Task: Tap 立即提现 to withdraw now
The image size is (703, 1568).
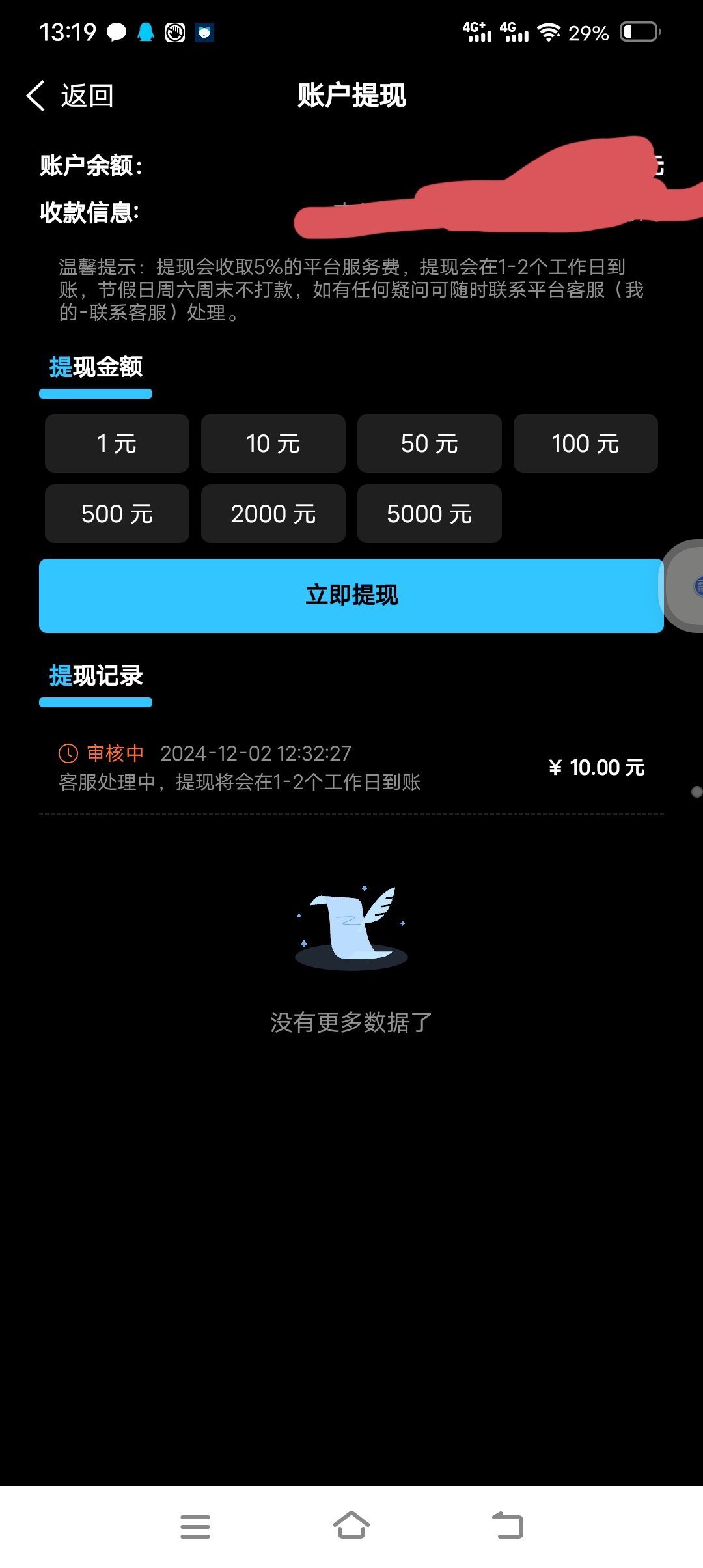Action: (x=351, y=596)
